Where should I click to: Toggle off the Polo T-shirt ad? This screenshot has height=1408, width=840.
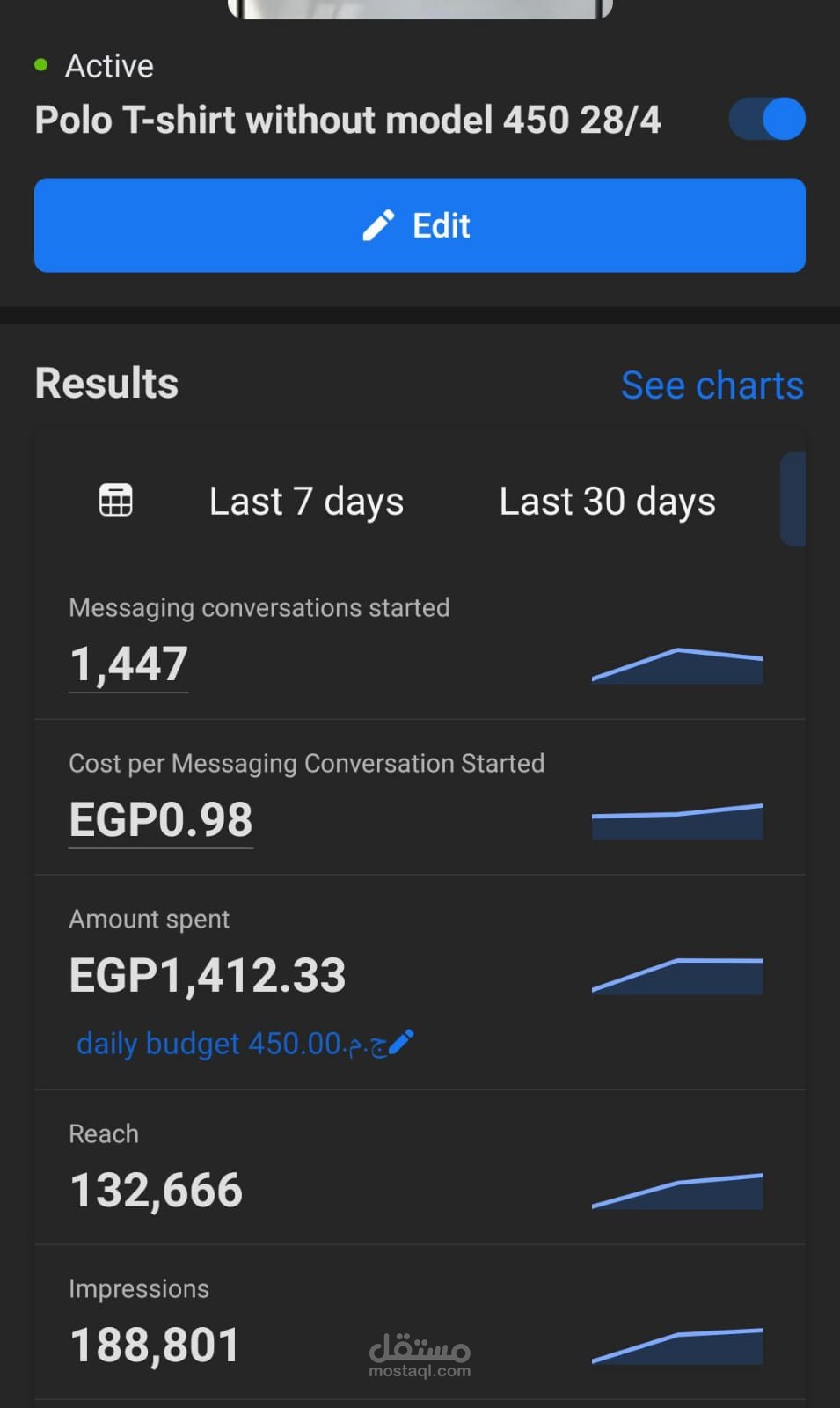[x=767, y=120]
